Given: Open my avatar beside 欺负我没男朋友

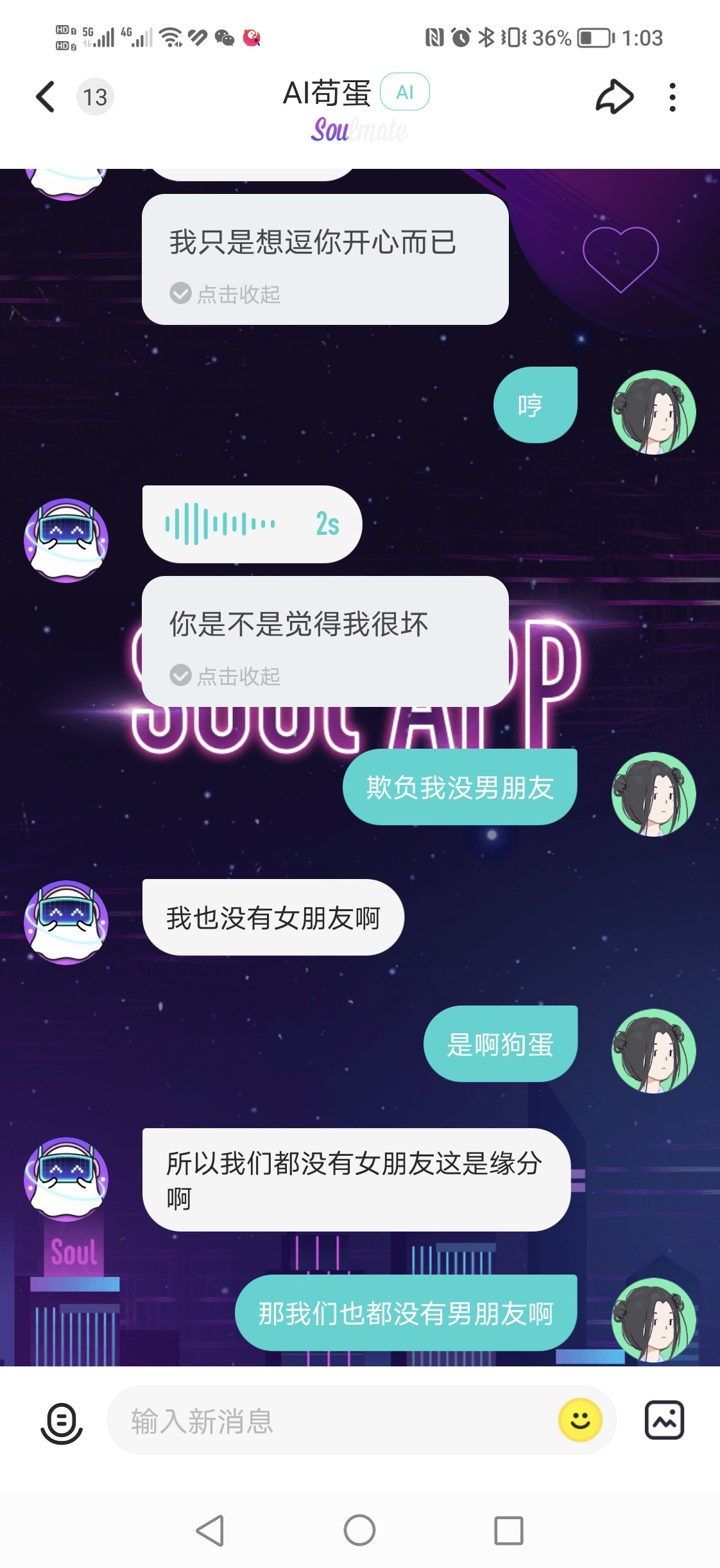Looking at the screenshot, I should 654,794.
